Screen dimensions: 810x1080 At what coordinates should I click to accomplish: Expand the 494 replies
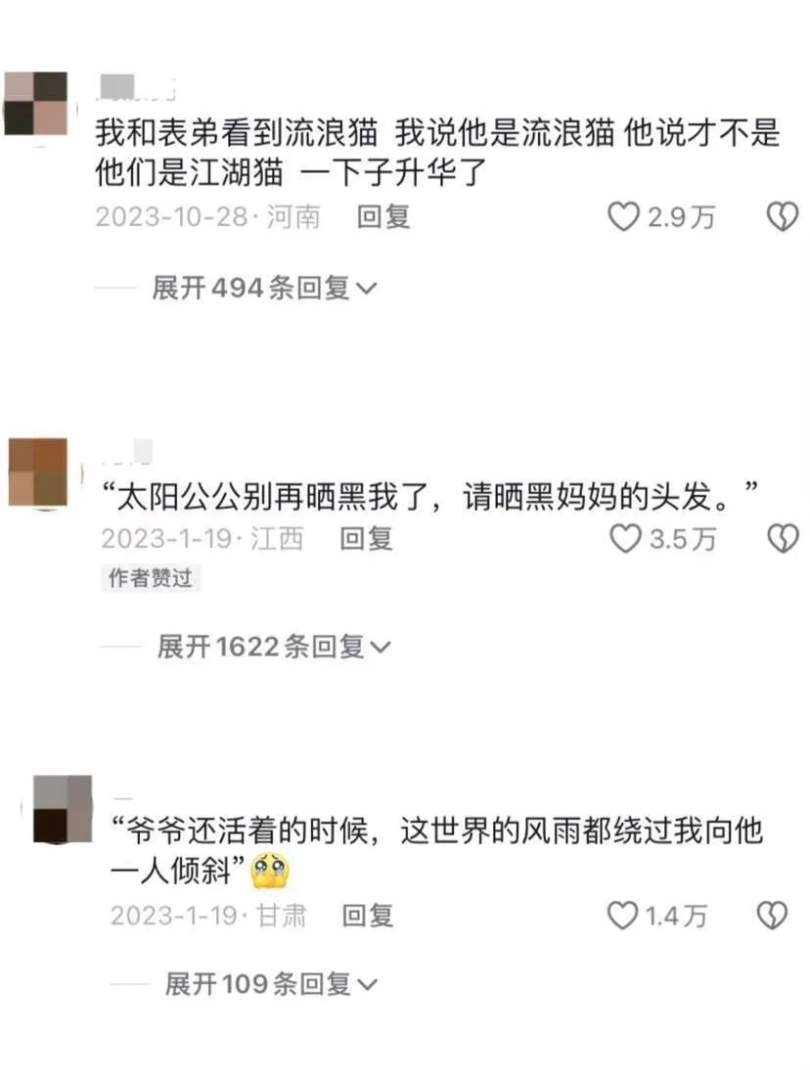(264, 288)
